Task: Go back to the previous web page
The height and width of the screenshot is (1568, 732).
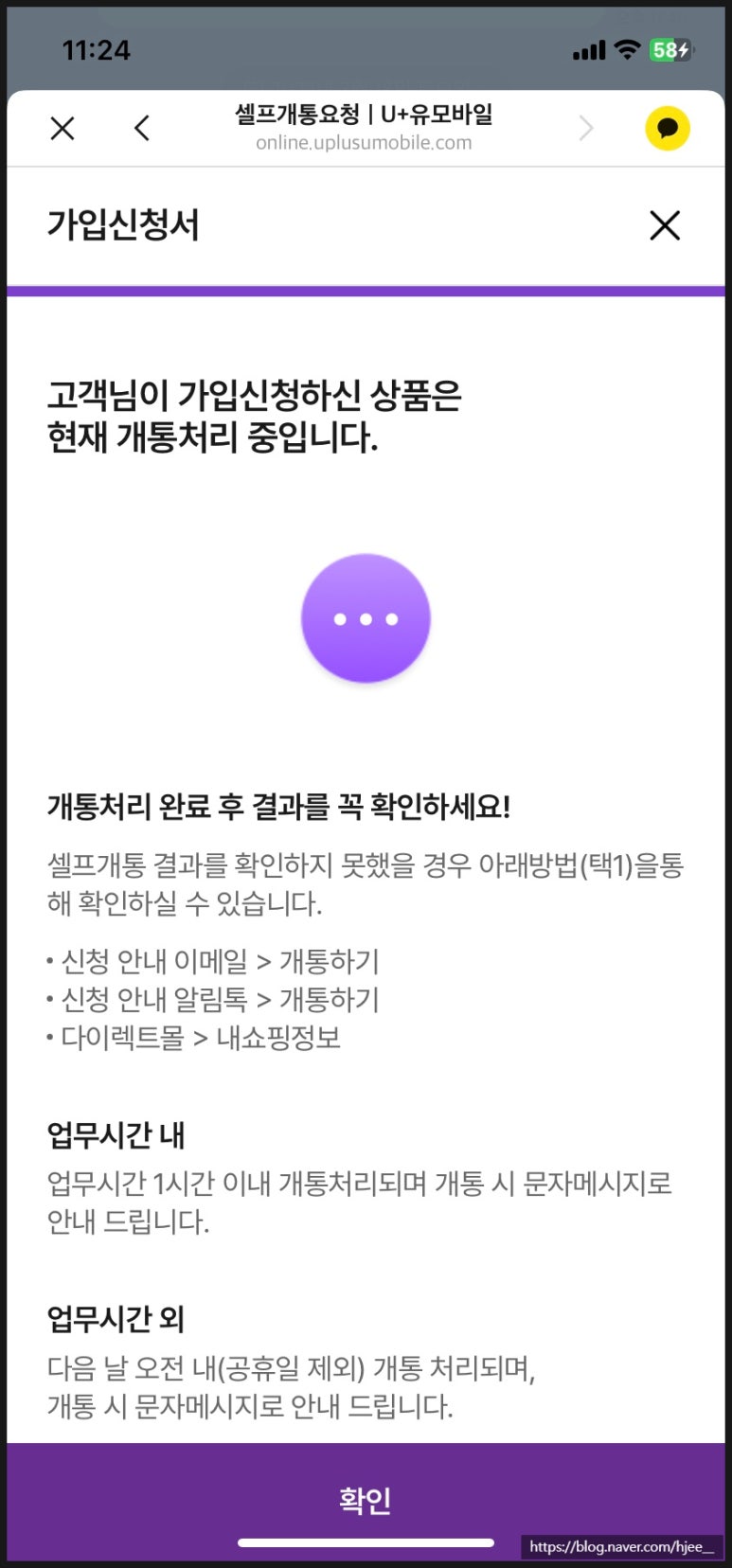Action: pos(142,129)
